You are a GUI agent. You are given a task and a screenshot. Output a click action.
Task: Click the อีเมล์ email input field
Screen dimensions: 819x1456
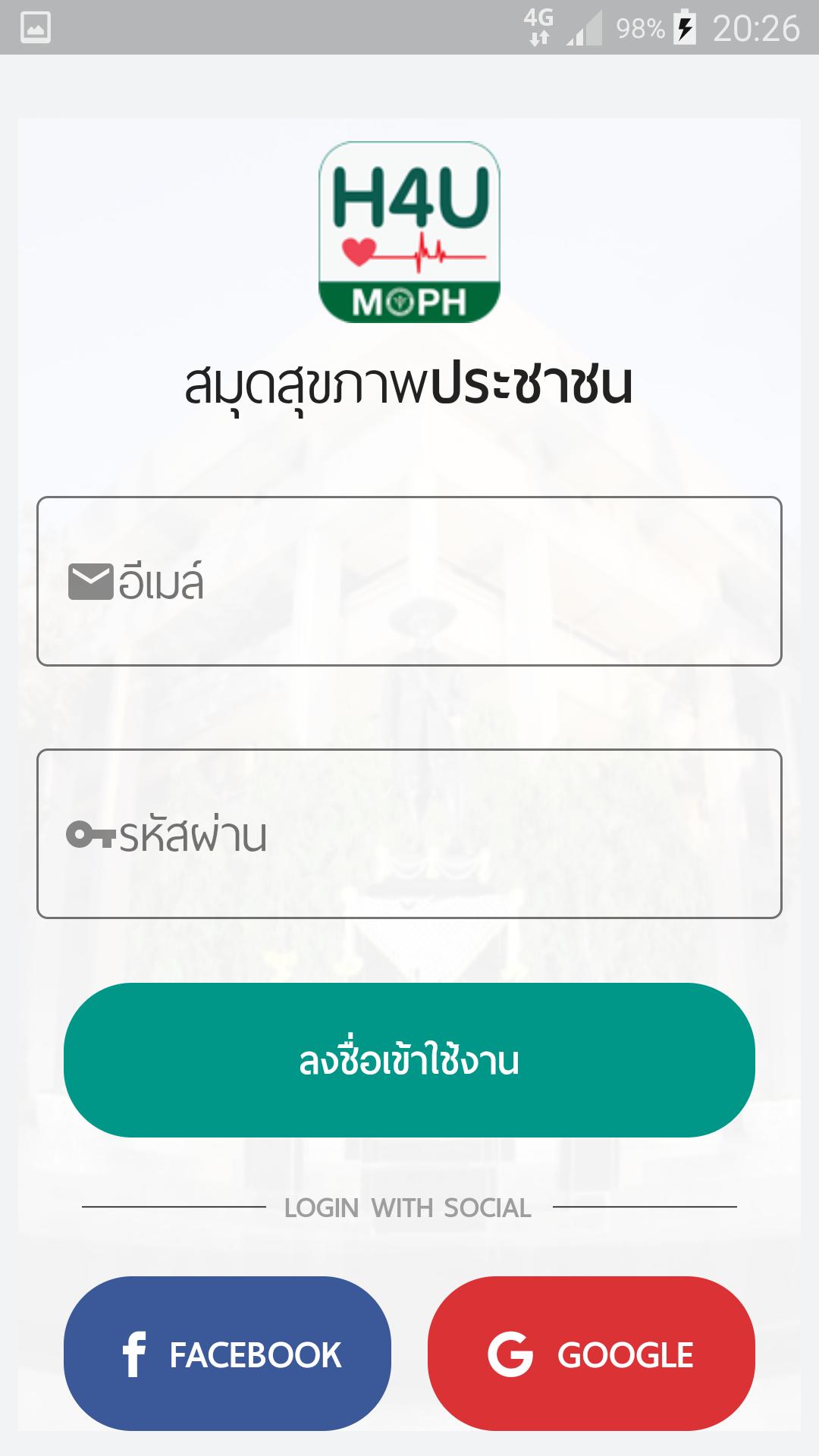(409, 580)
